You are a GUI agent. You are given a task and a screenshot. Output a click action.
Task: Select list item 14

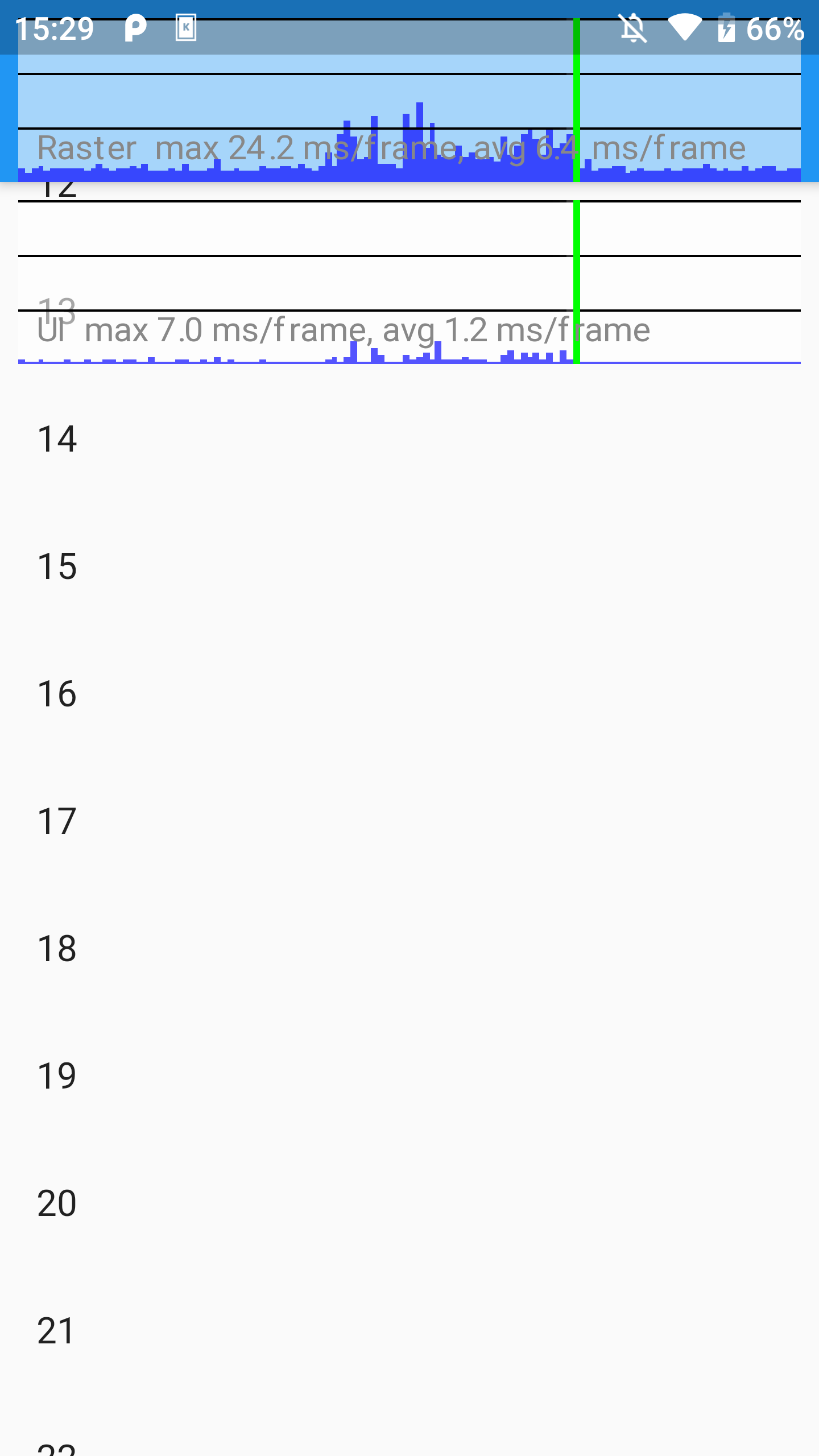[x=409, y=439]
